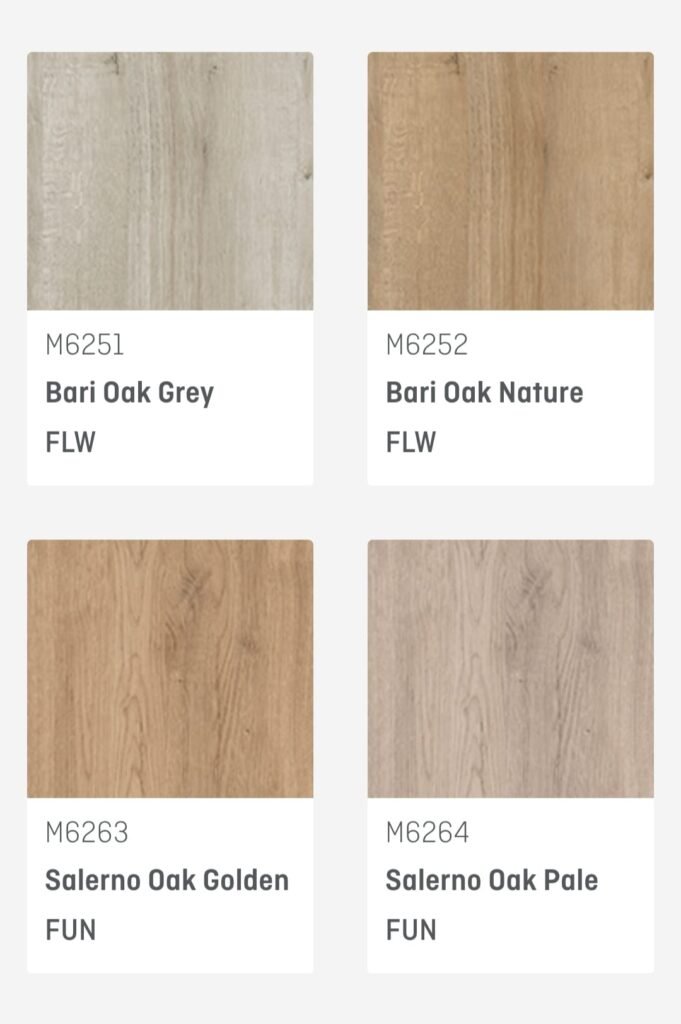Screen dimensions: 681x1024
Task: Open the Bari Oak Nature M6252 card
Action: coord(510,268)
